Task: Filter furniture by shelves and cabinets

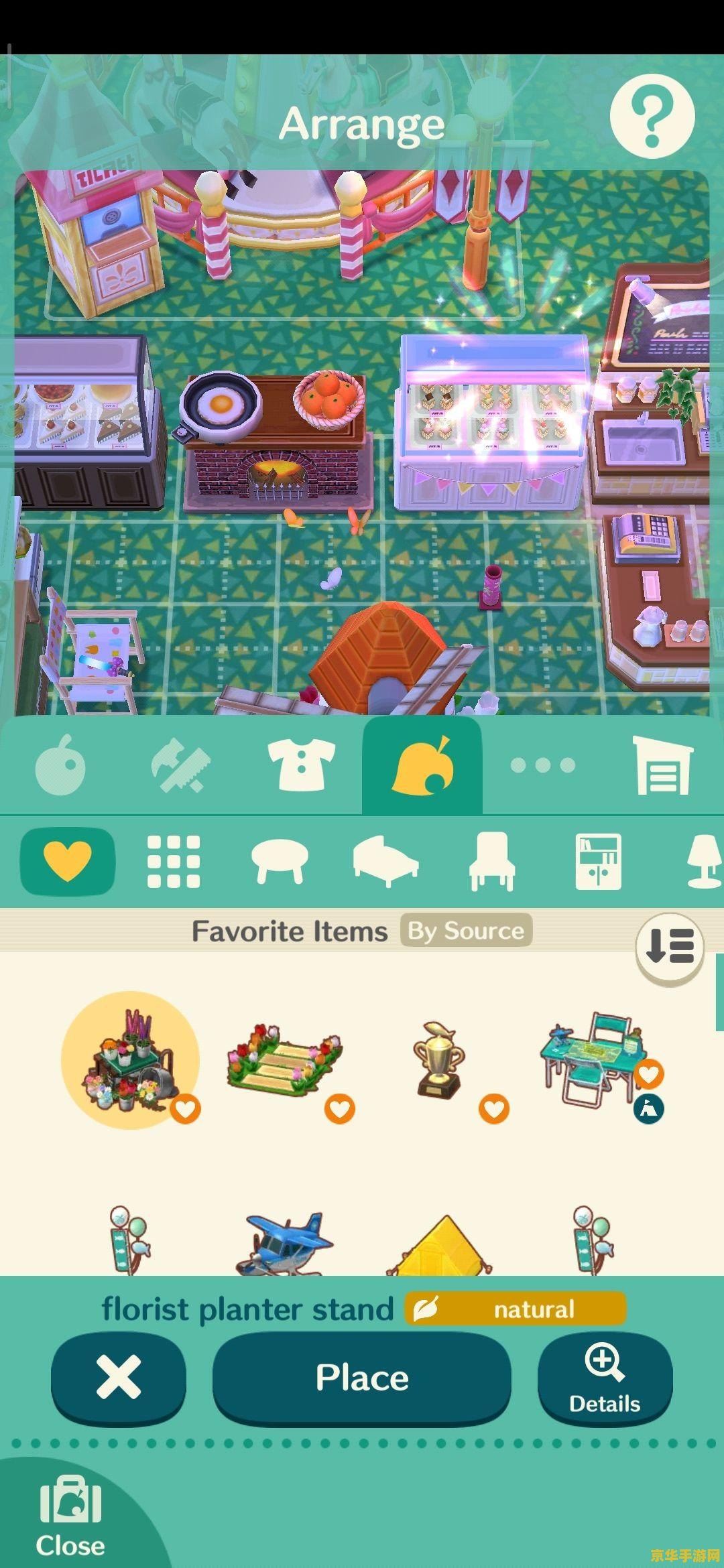Action: pos(598,862)
